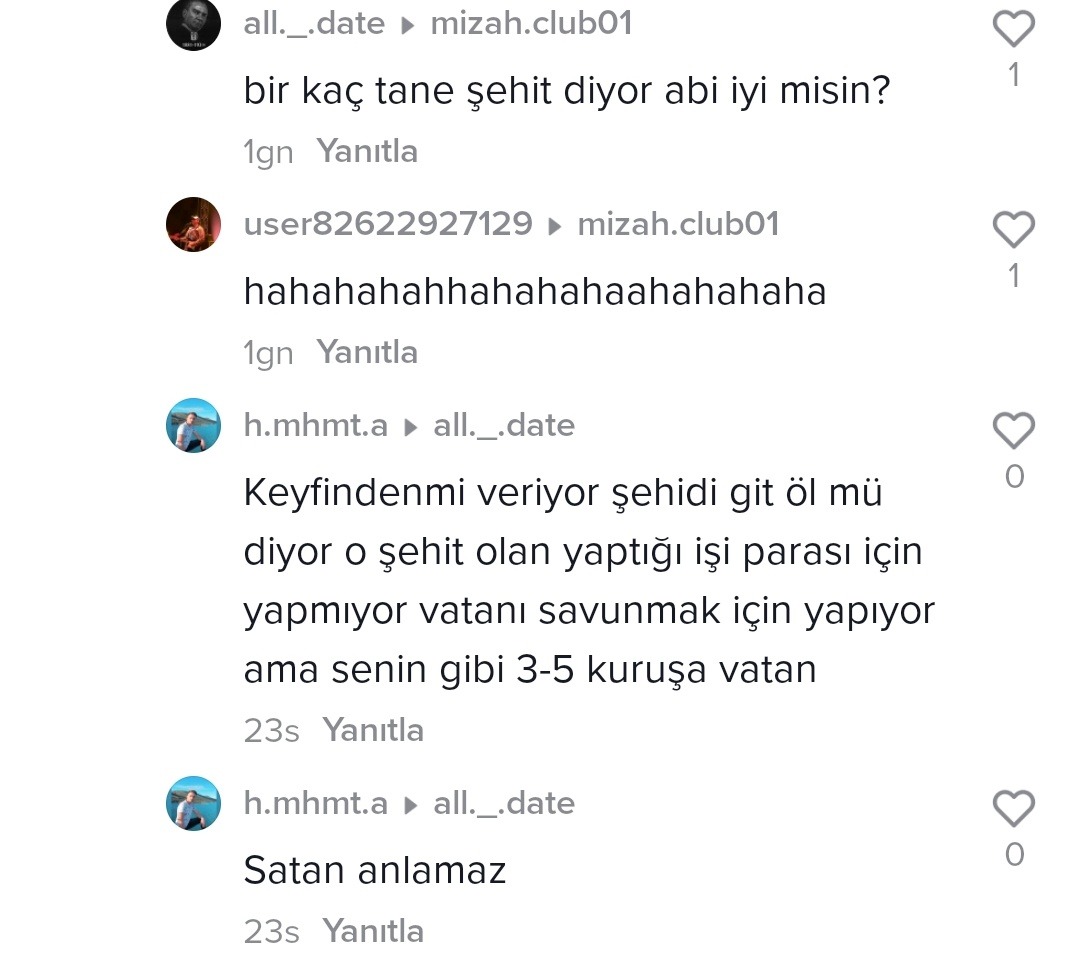
Task: Tap Yanıtla under all._.date's comment
Action: 367,152
